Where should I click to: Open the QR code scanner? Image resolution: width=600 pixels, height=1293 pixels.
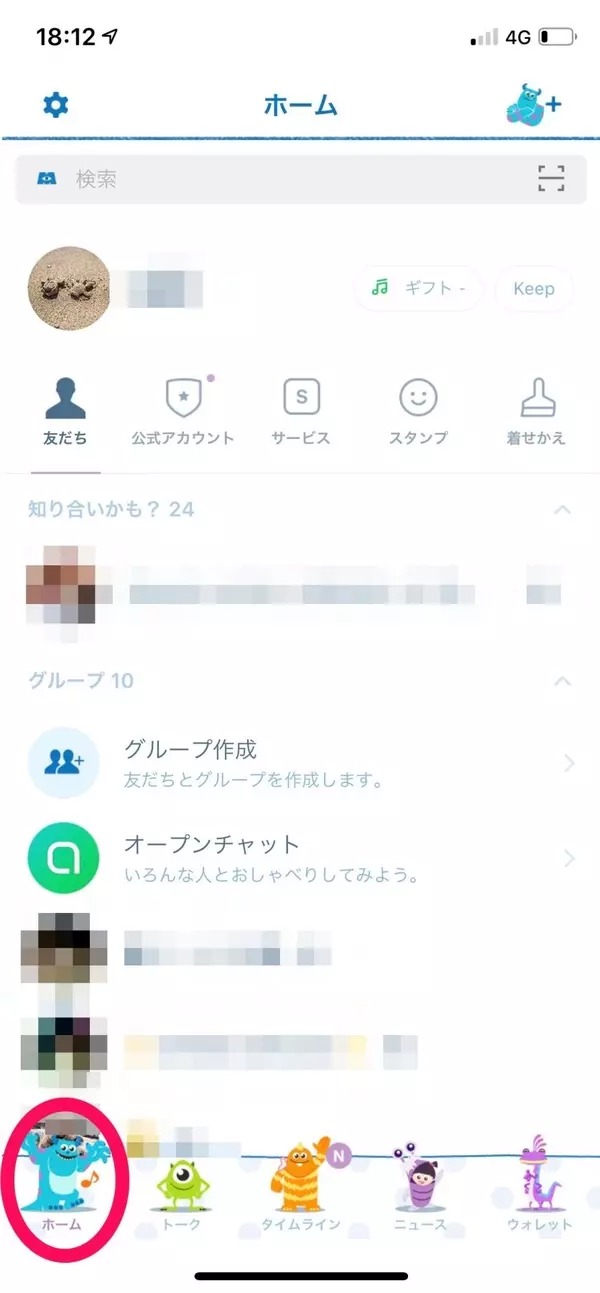point(550,179)
